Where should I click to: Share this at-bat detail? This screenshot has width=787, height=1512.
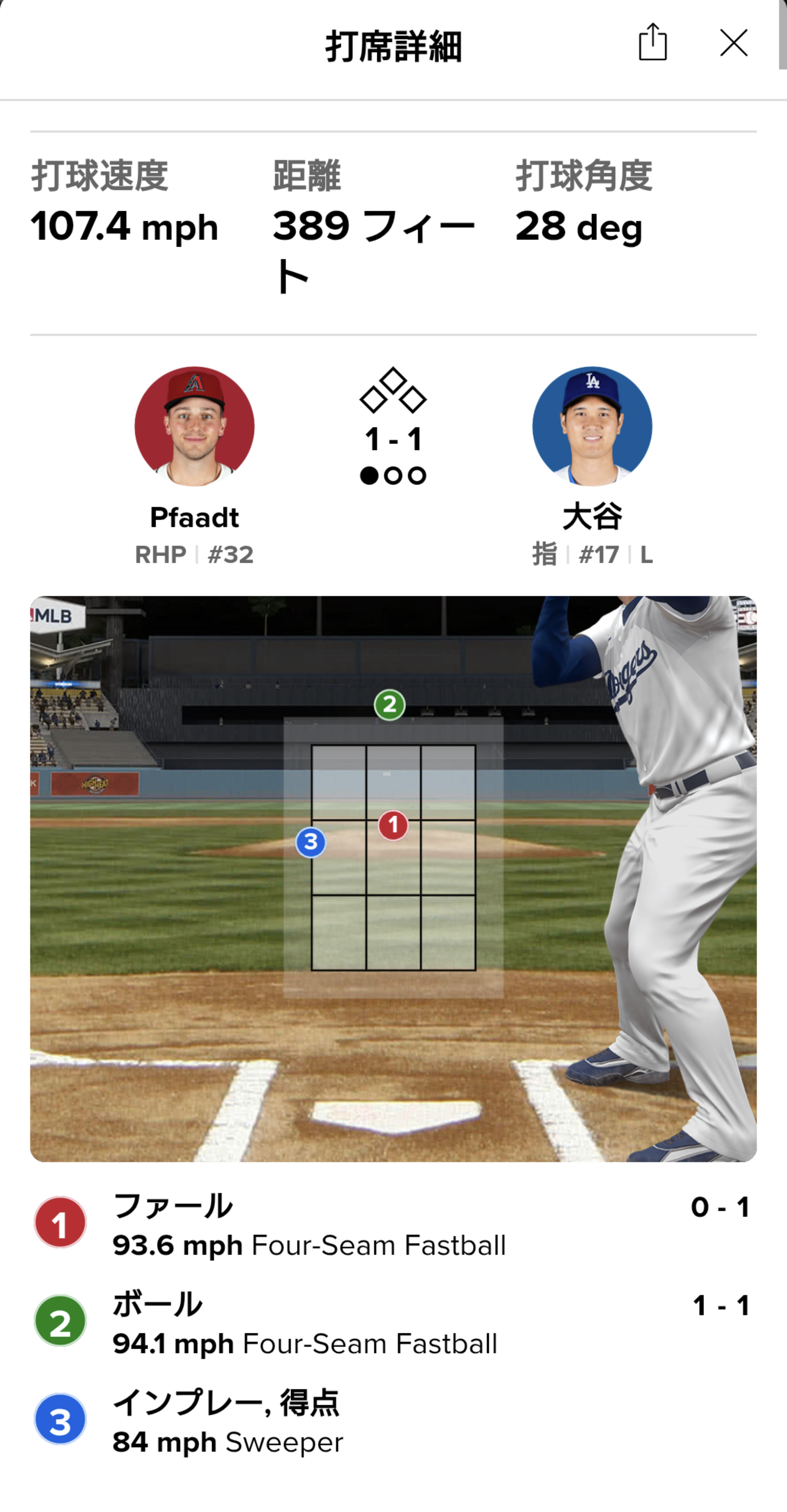tap(652, 42)
